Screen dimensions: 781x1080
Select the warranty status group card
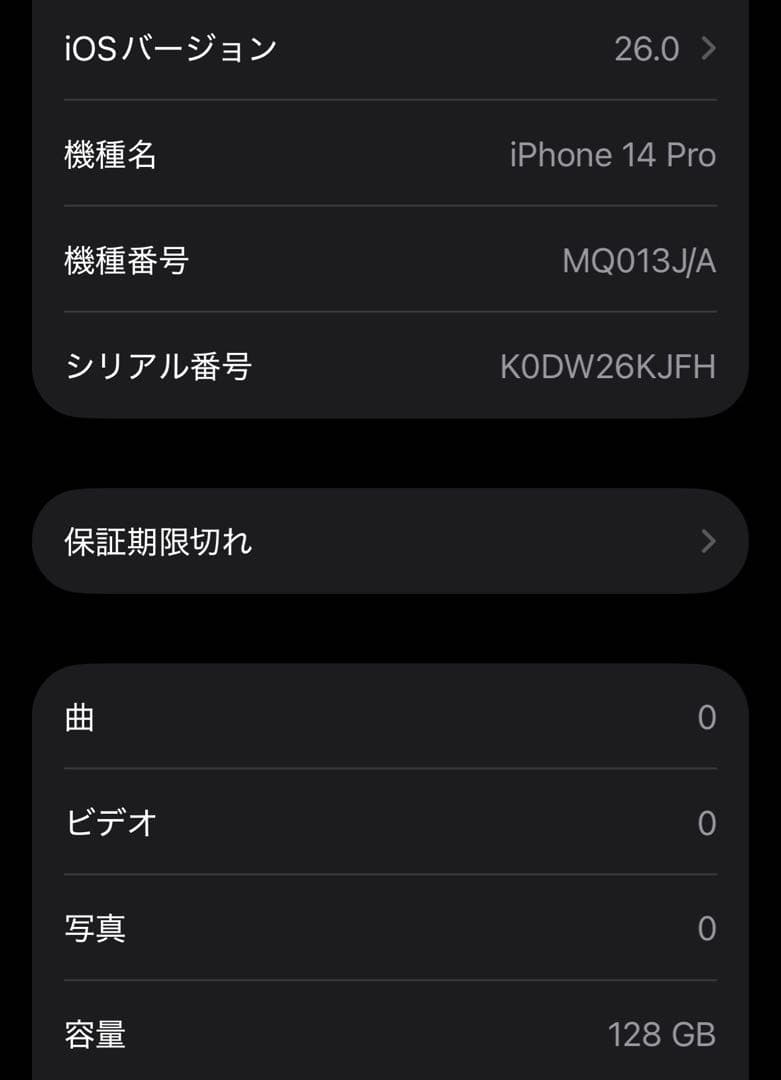tap(390, 540)
